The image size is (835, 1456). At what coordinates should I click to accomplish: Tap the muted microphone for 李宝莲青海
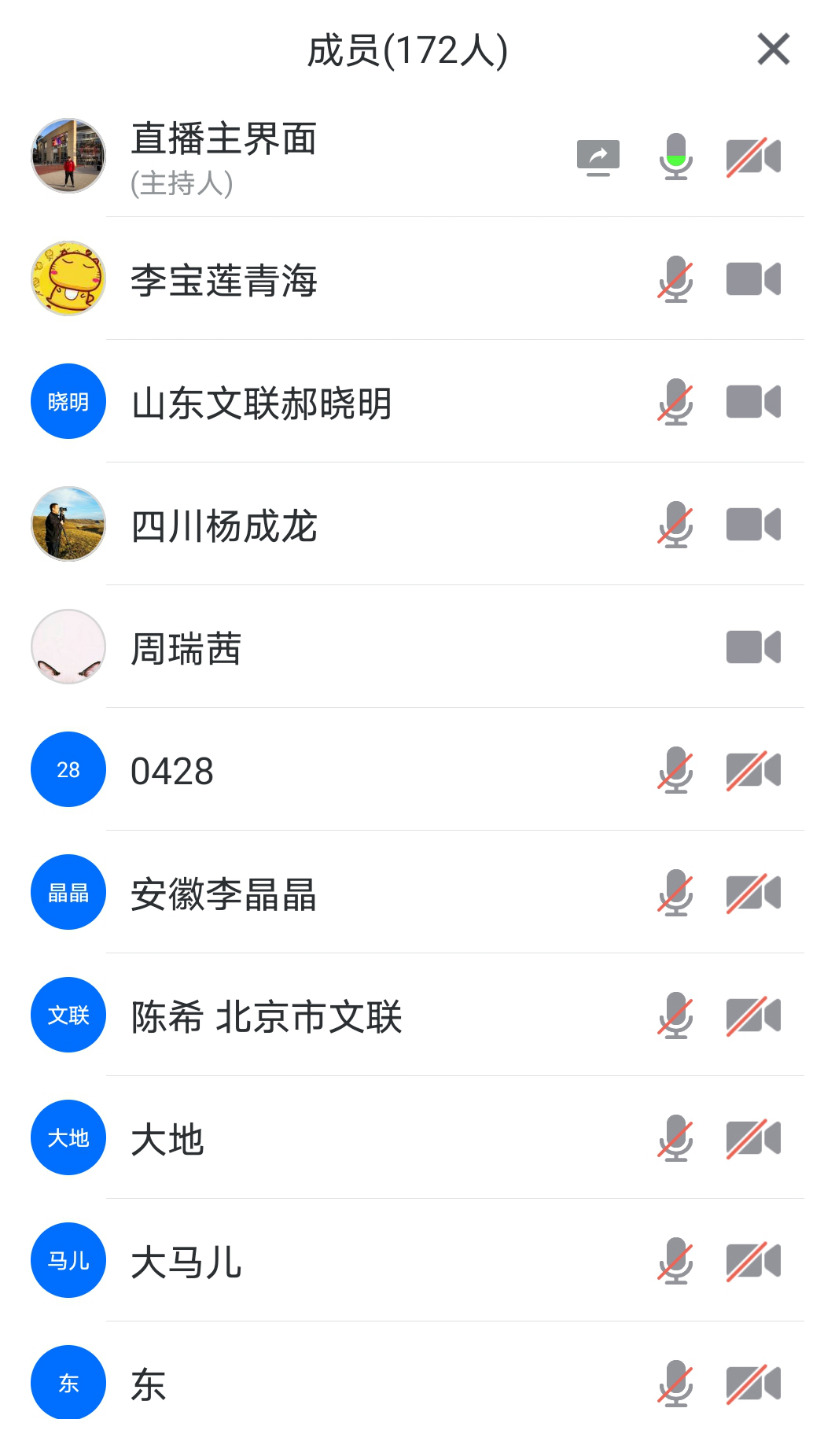pos(675,279)
